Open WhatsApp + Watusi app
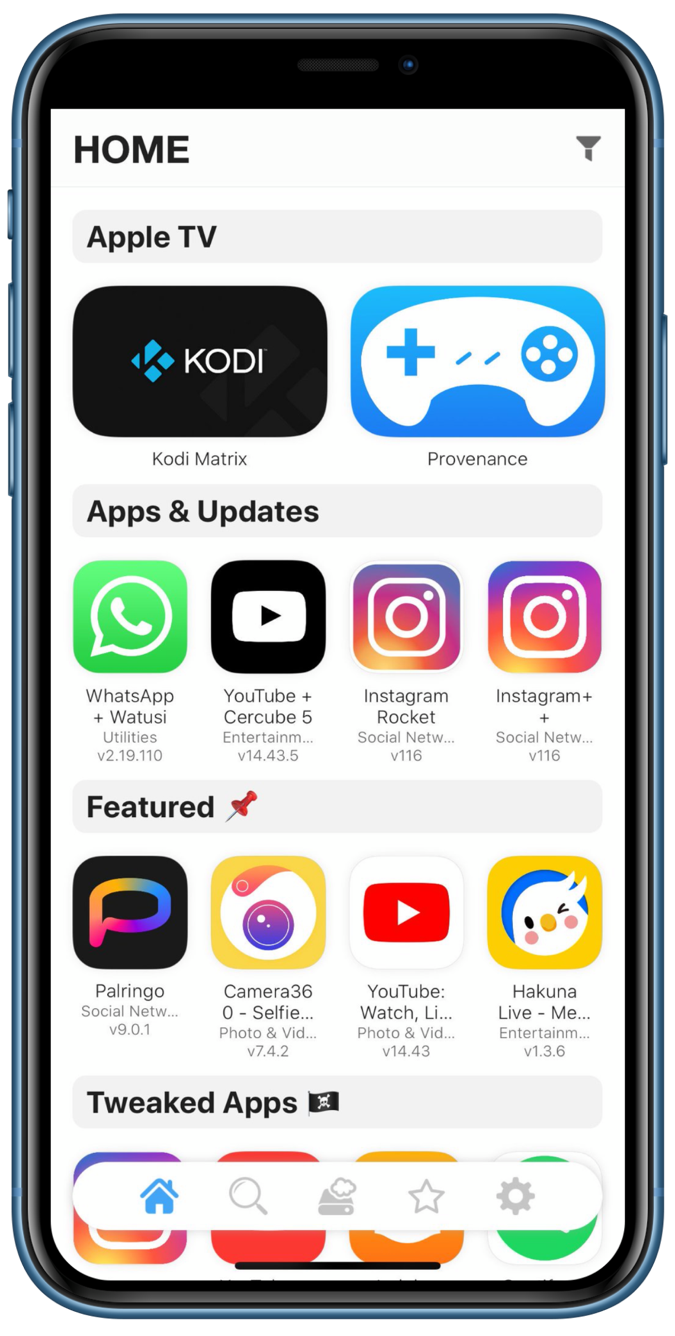Screen dimensions: 675x1336 click(x=130, y=617)
